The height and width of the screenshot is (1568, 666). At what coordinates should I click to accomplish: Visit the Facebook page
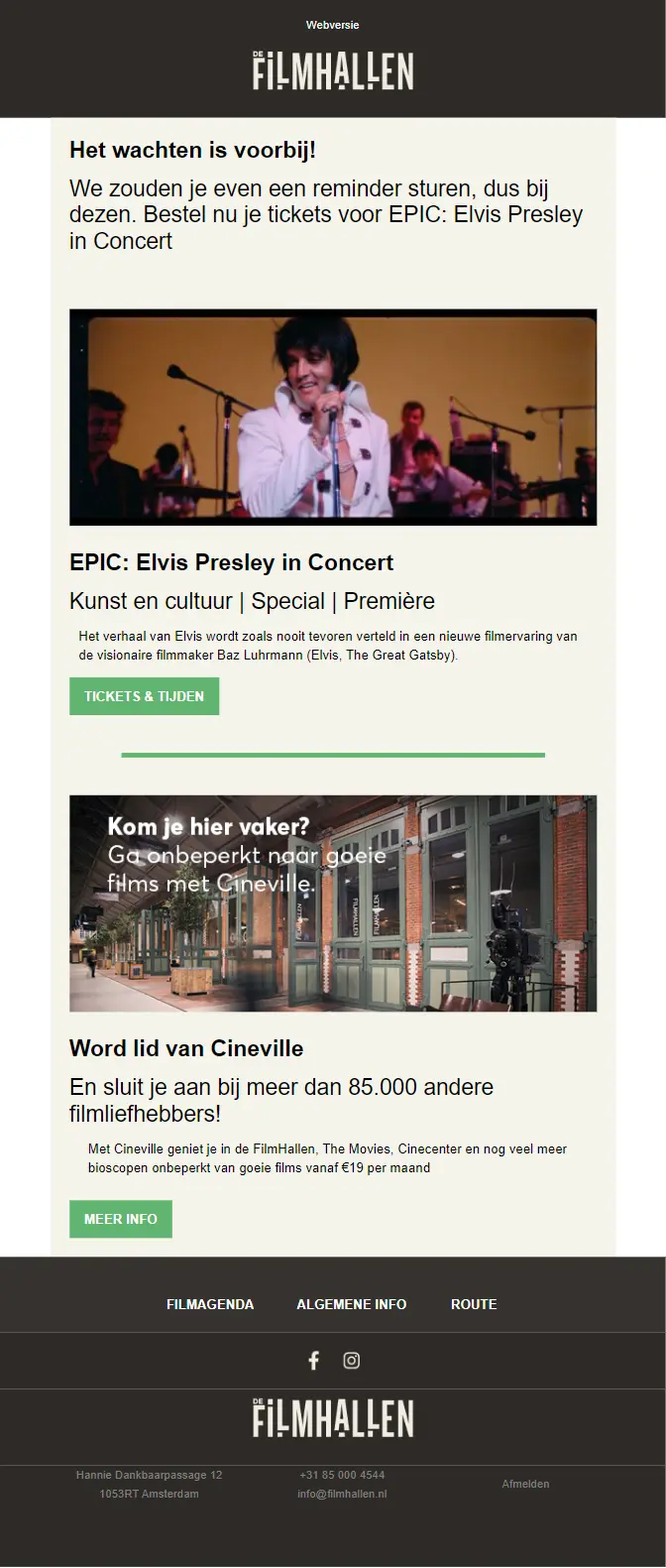click(313, 1361)
